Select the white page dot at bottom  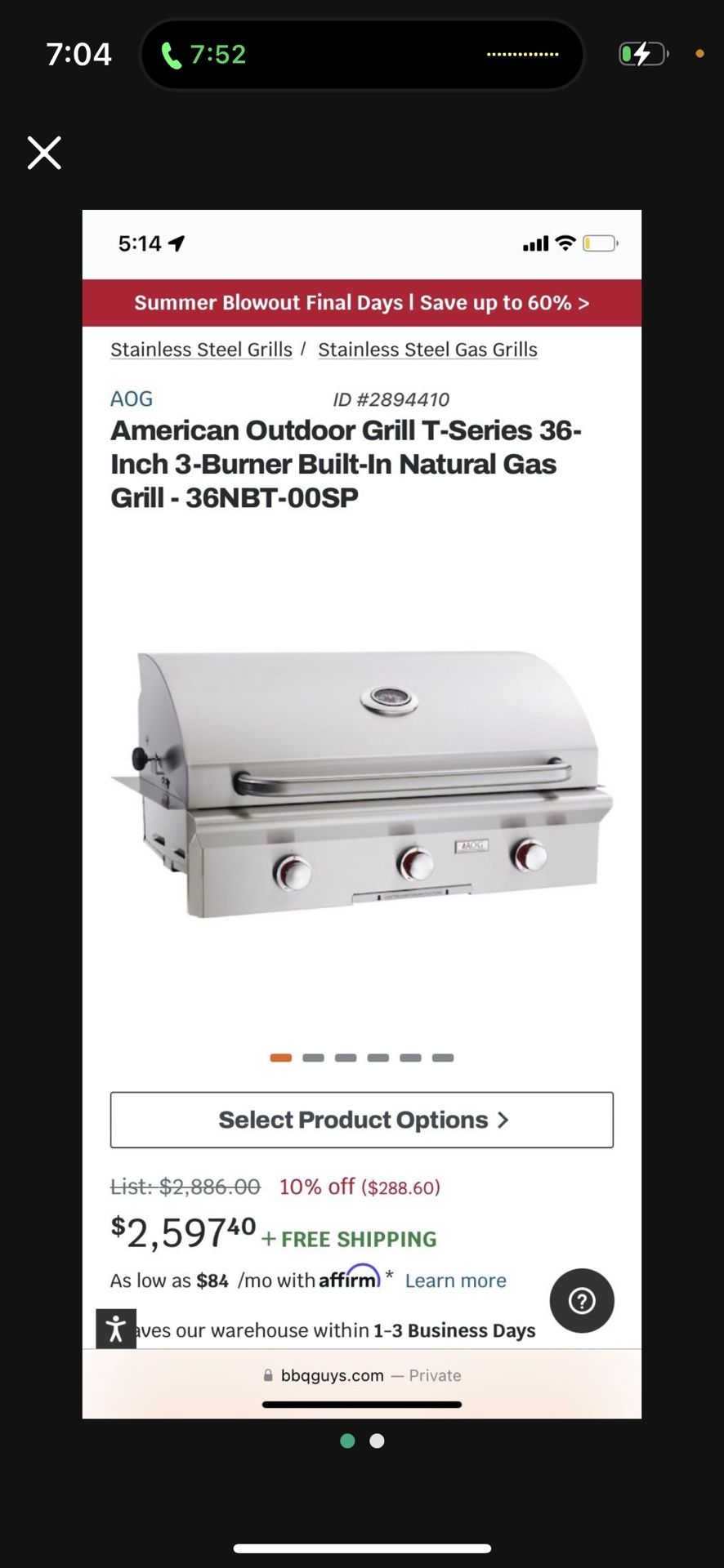(x=377, y=1441)
